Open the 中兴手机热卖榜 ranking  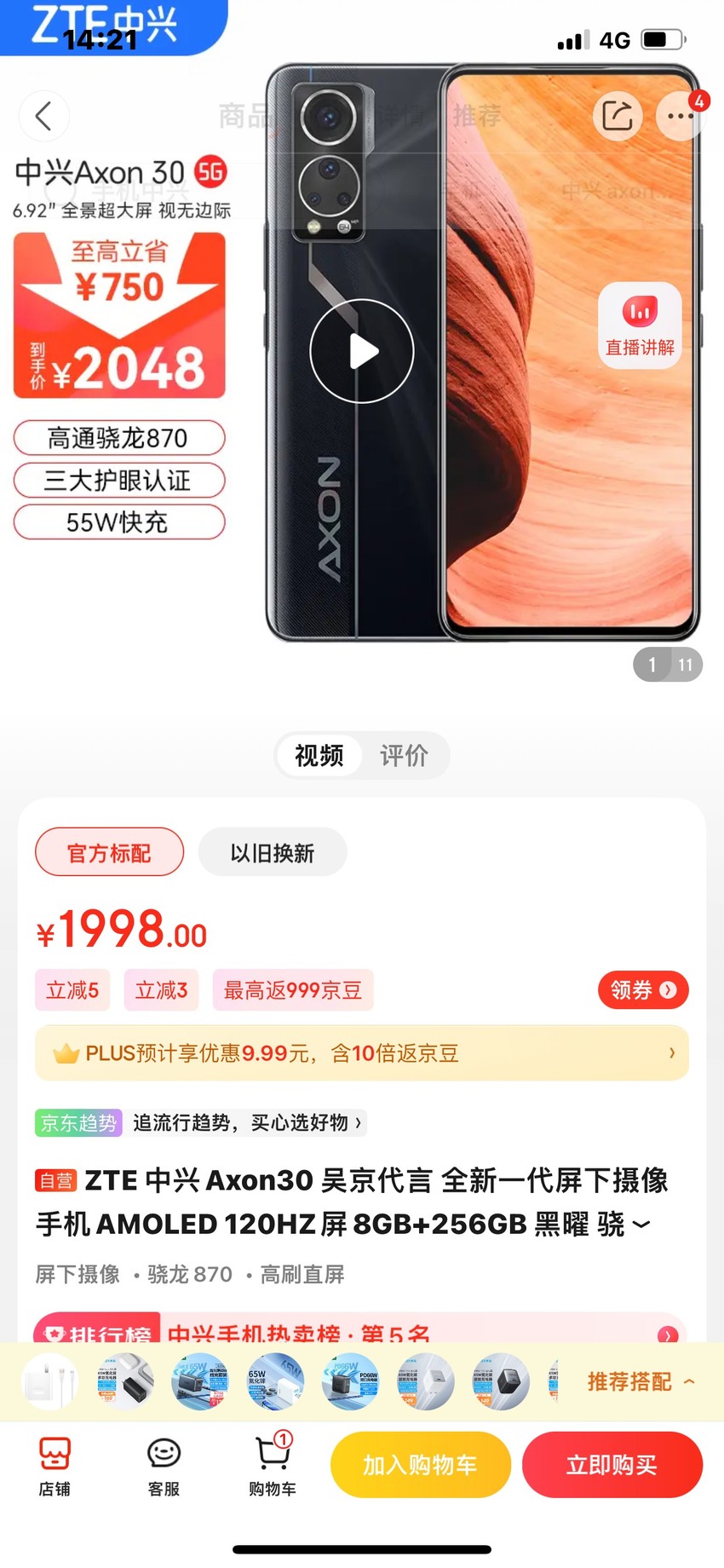click(361, 1328)
